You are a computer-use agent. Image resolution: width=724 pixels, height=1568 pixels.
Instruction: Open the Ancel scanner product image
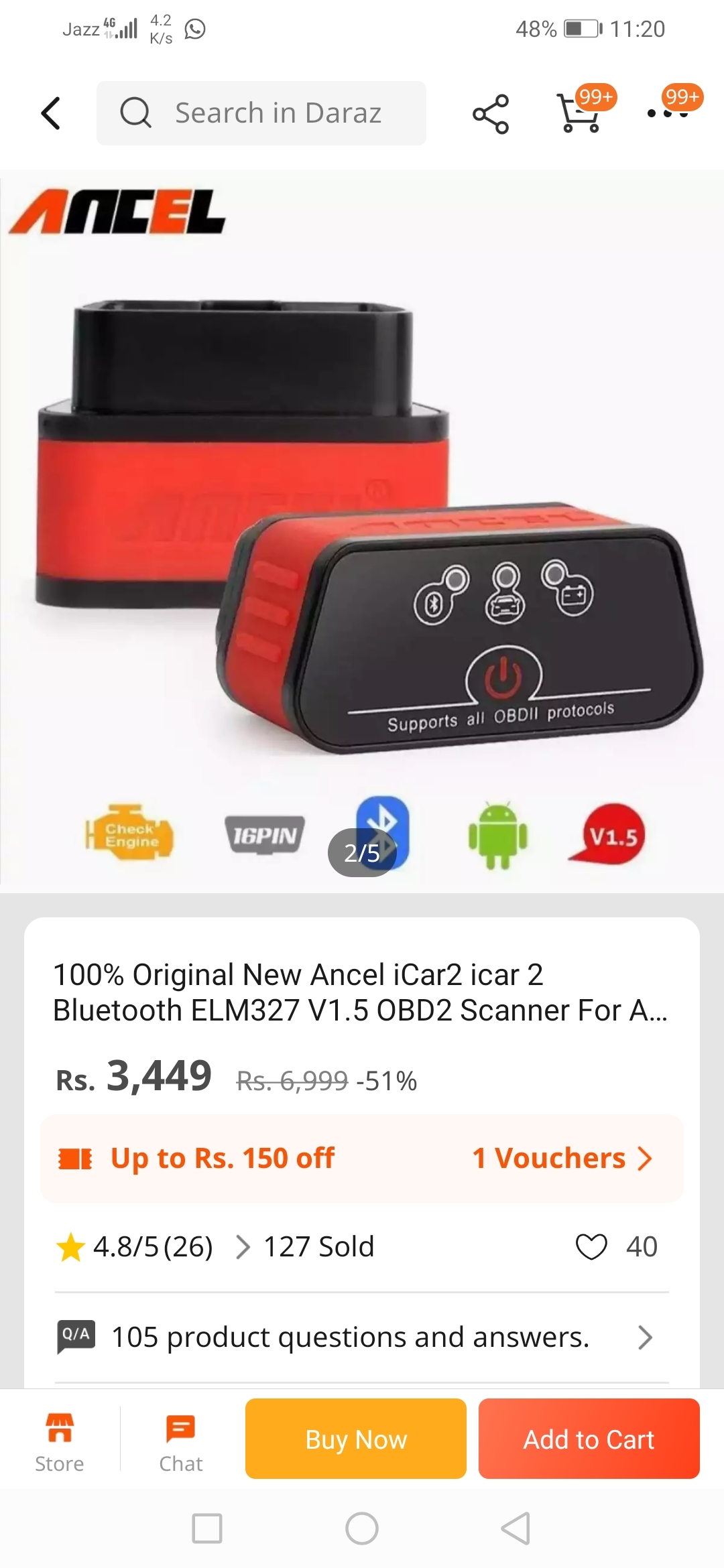[362, 531]
